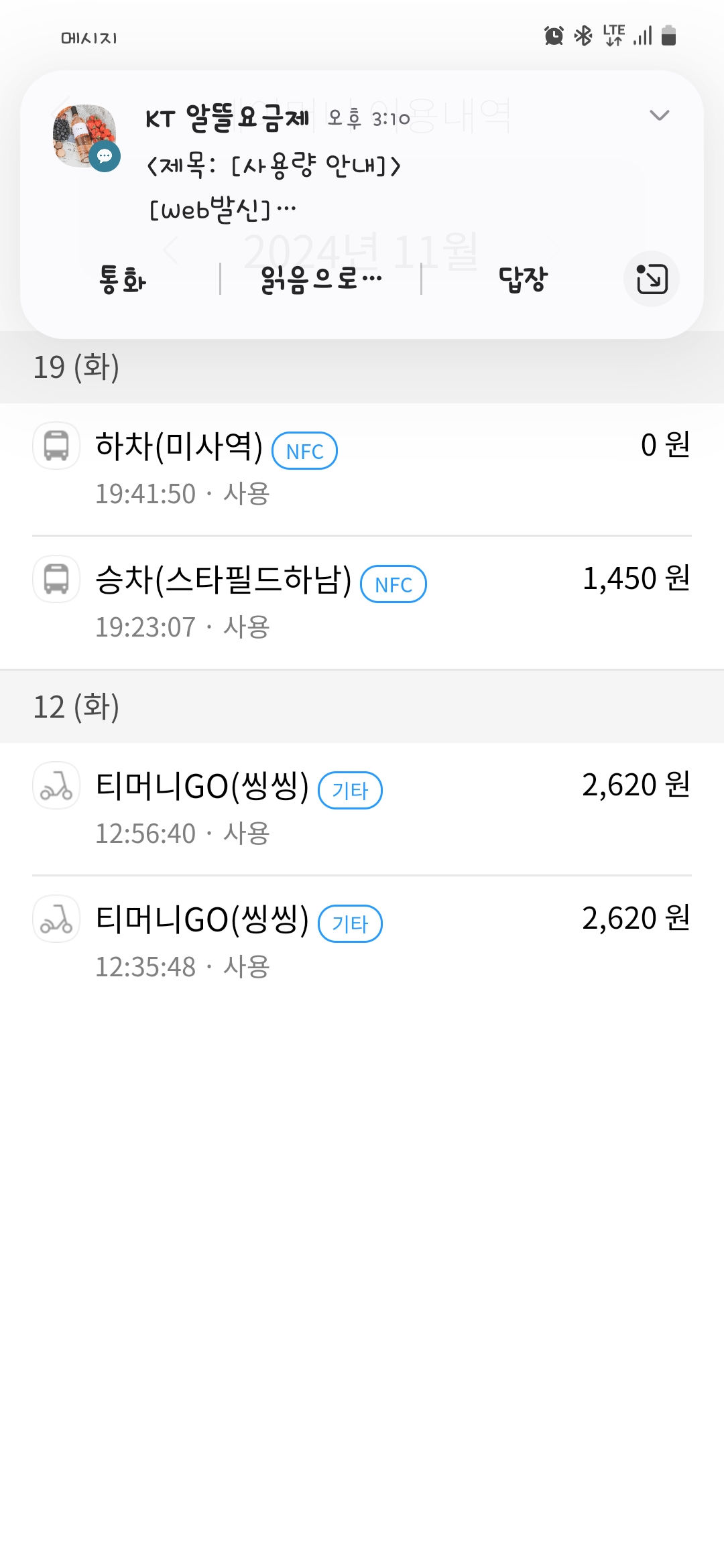Screen dimensions: 724x1568
Task: Tap 답장 to reply to the message
Action: pos(523,279)
